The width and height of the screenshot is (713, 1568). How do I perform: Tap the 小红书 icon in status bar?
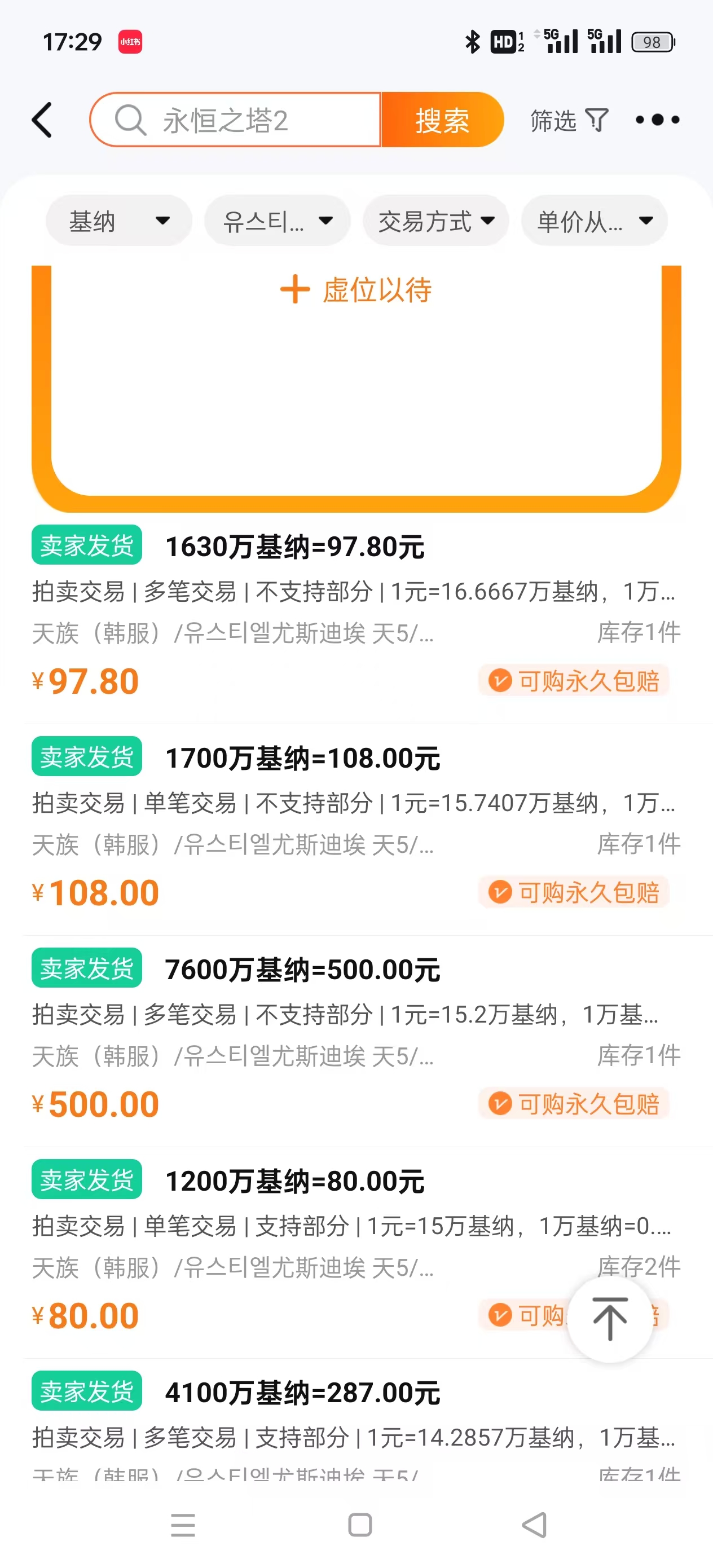click(130, 41)
